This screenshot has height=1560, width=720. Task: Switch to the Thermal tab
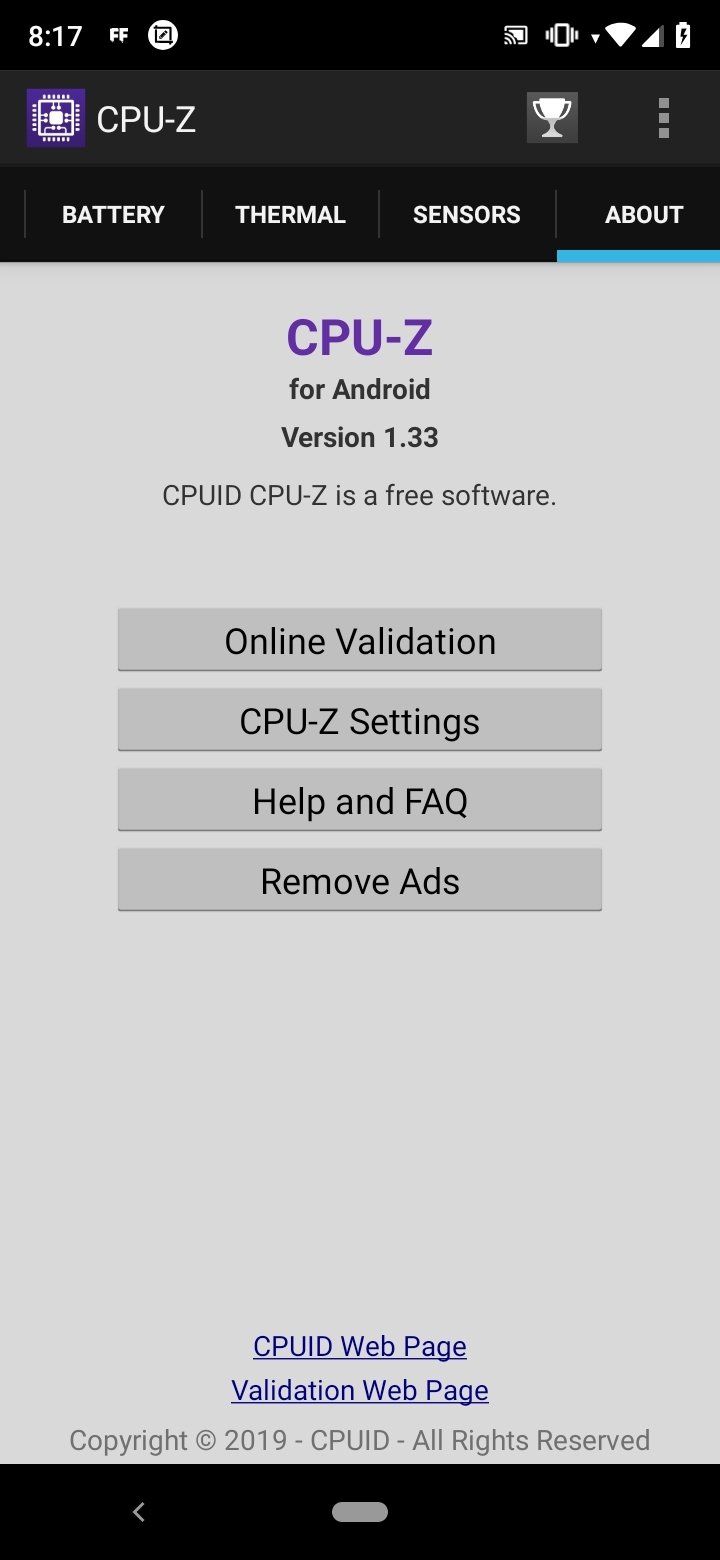(x=290, y=214)
